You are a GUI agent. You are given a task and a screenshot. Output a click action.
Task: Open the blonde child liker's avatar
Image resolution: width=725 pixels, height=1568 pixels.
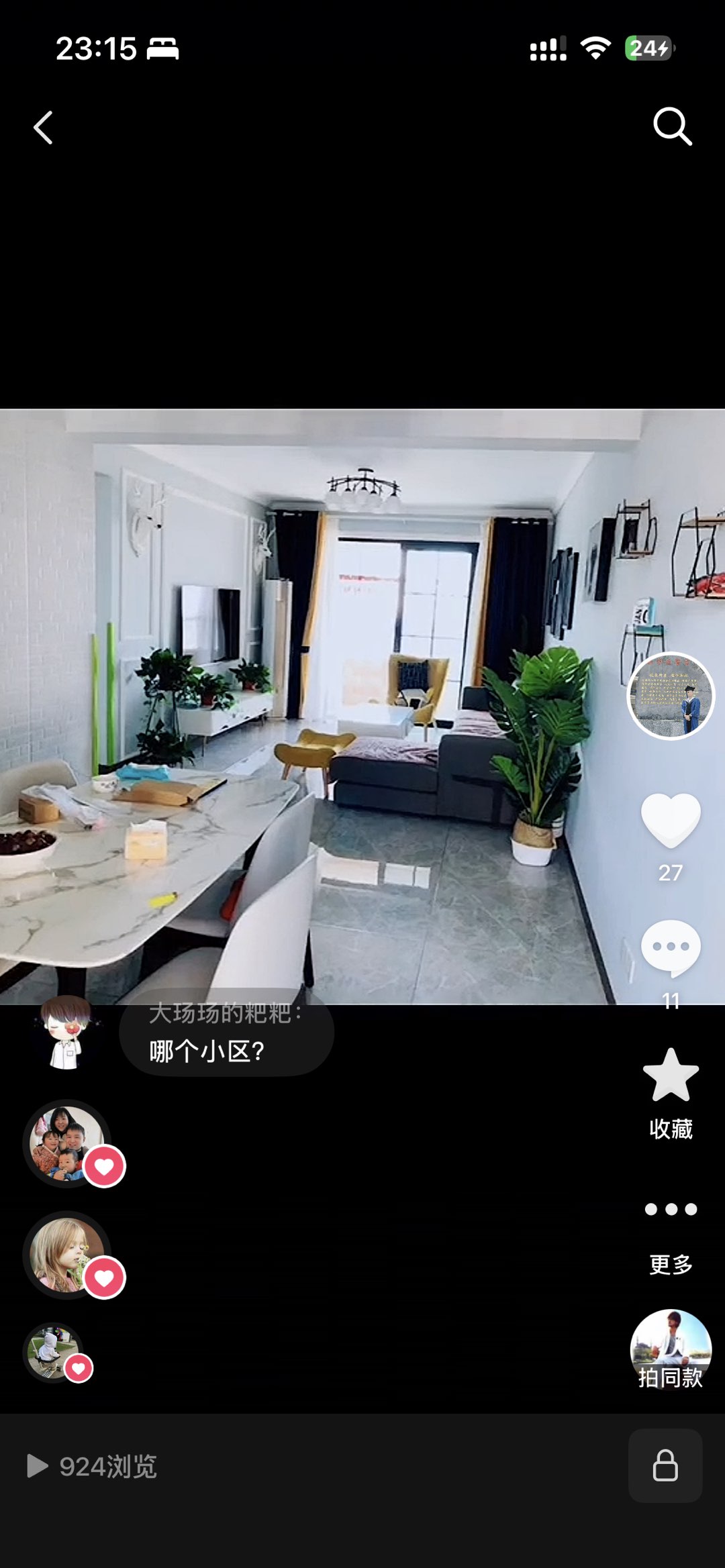point(67,1255)
